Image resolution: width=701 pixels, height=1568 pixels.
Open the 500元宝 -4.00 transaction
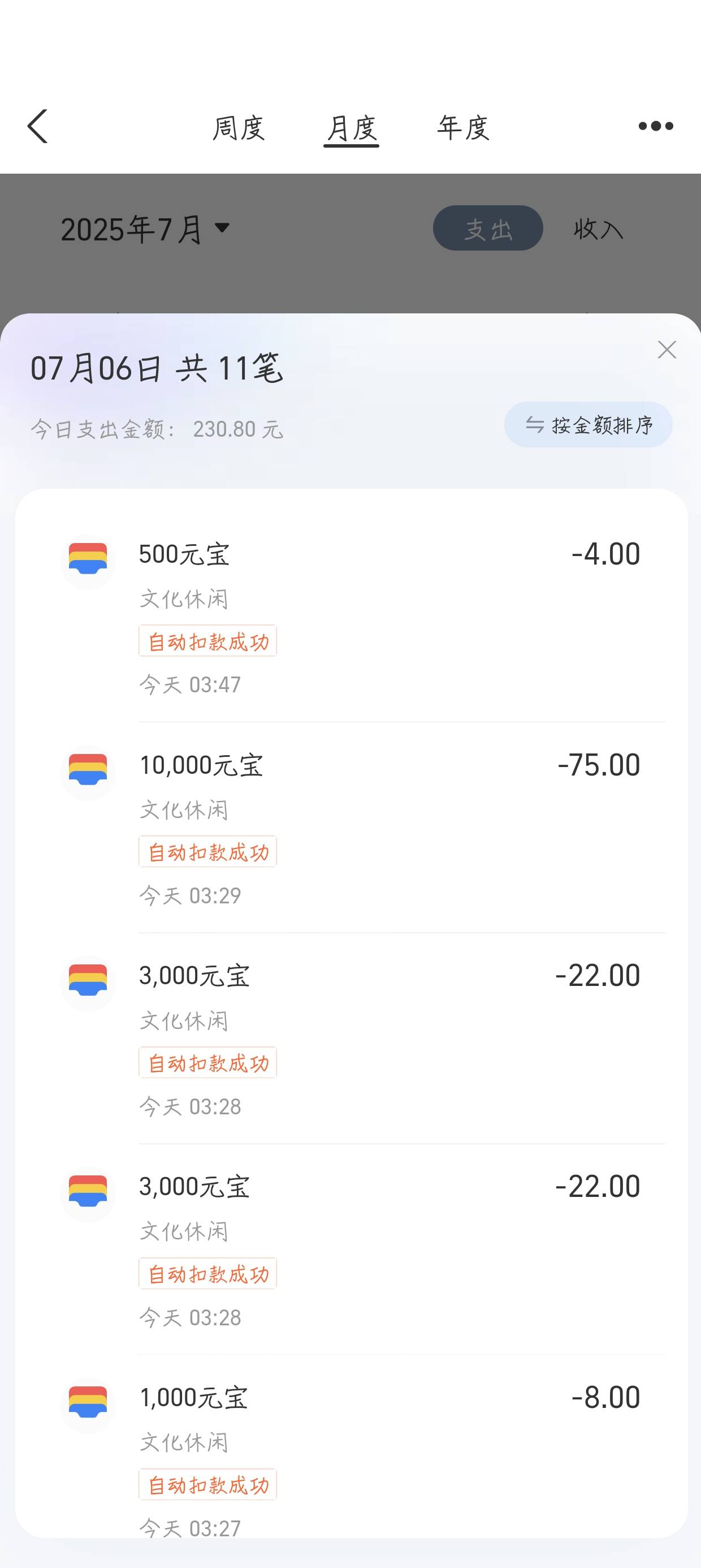coord(351,617)
